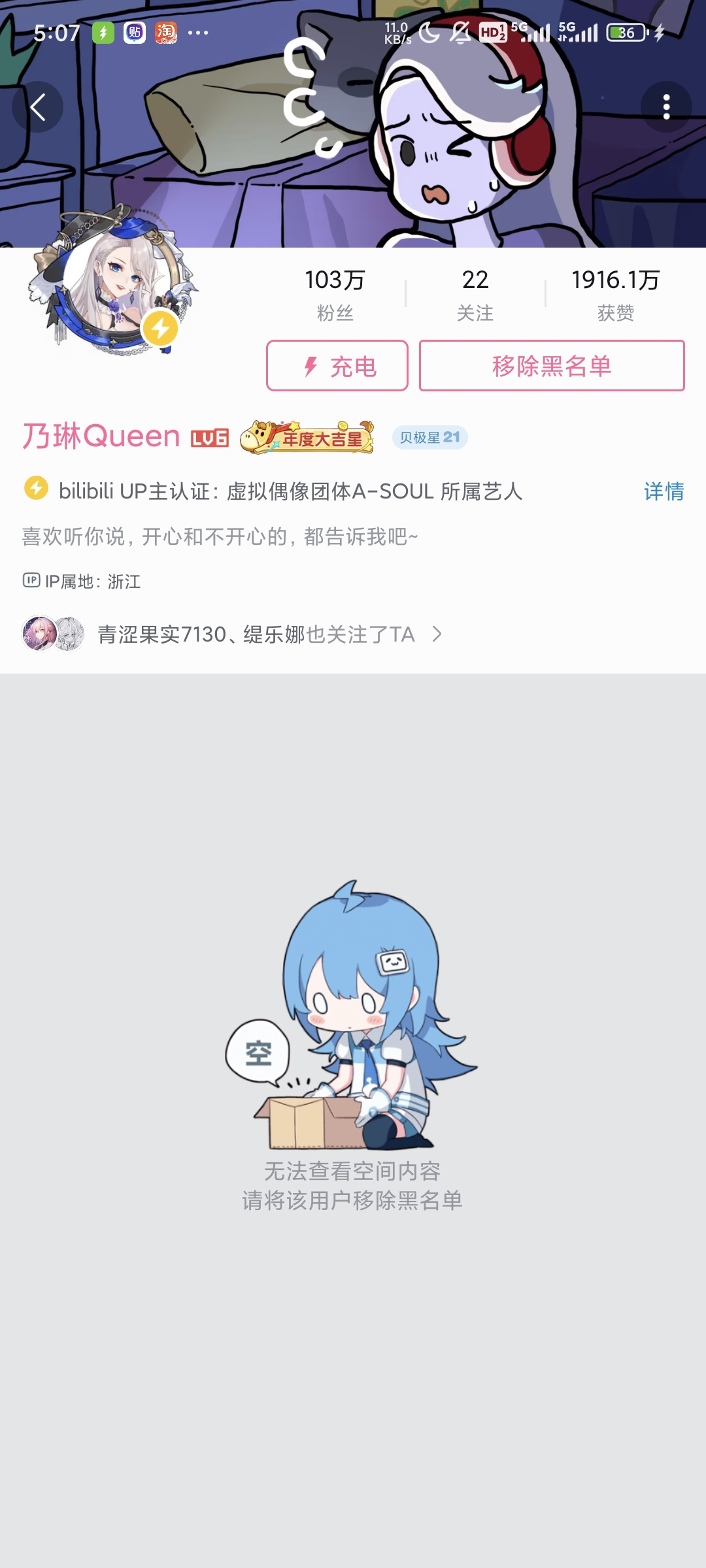Go back using the top-left arrow

pyautogui.click(x=38, y=107)
